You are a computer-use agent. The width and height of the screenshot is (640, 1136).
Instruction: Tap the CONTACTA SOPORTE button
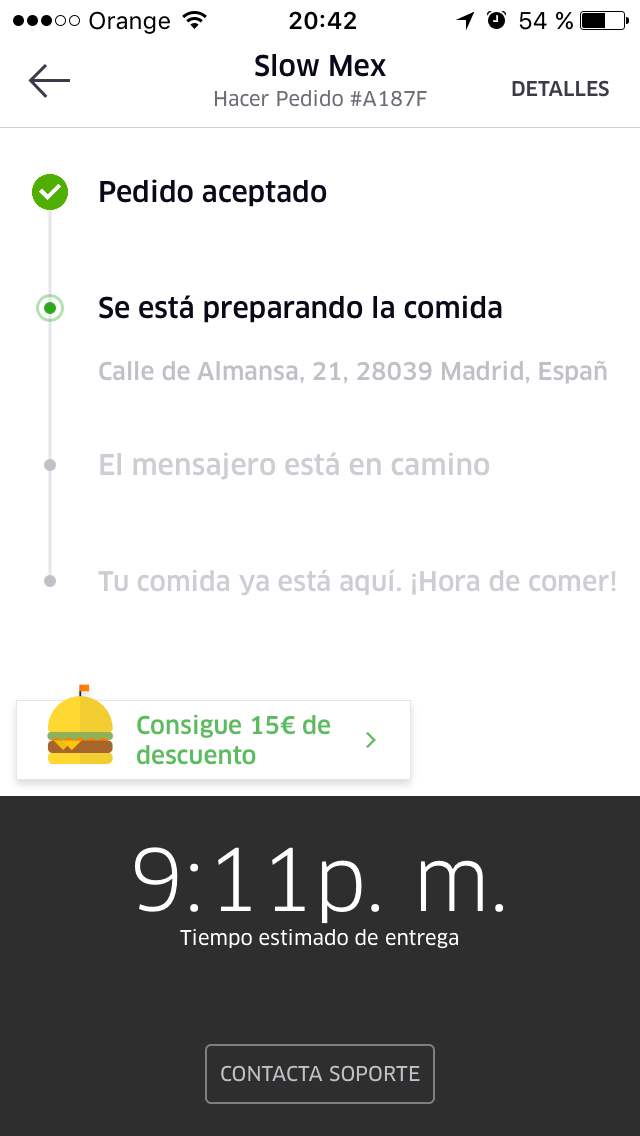pyautogui.click(x=320, y=1074)
